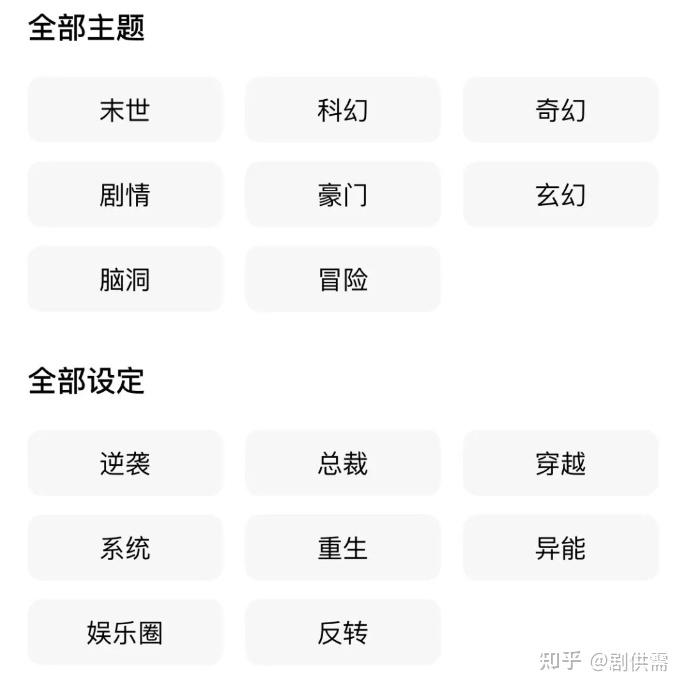Viewport: 685px width, 689px height.
Task: Select the 娱乐圈 setting chip
Action: tap(125, 633)
